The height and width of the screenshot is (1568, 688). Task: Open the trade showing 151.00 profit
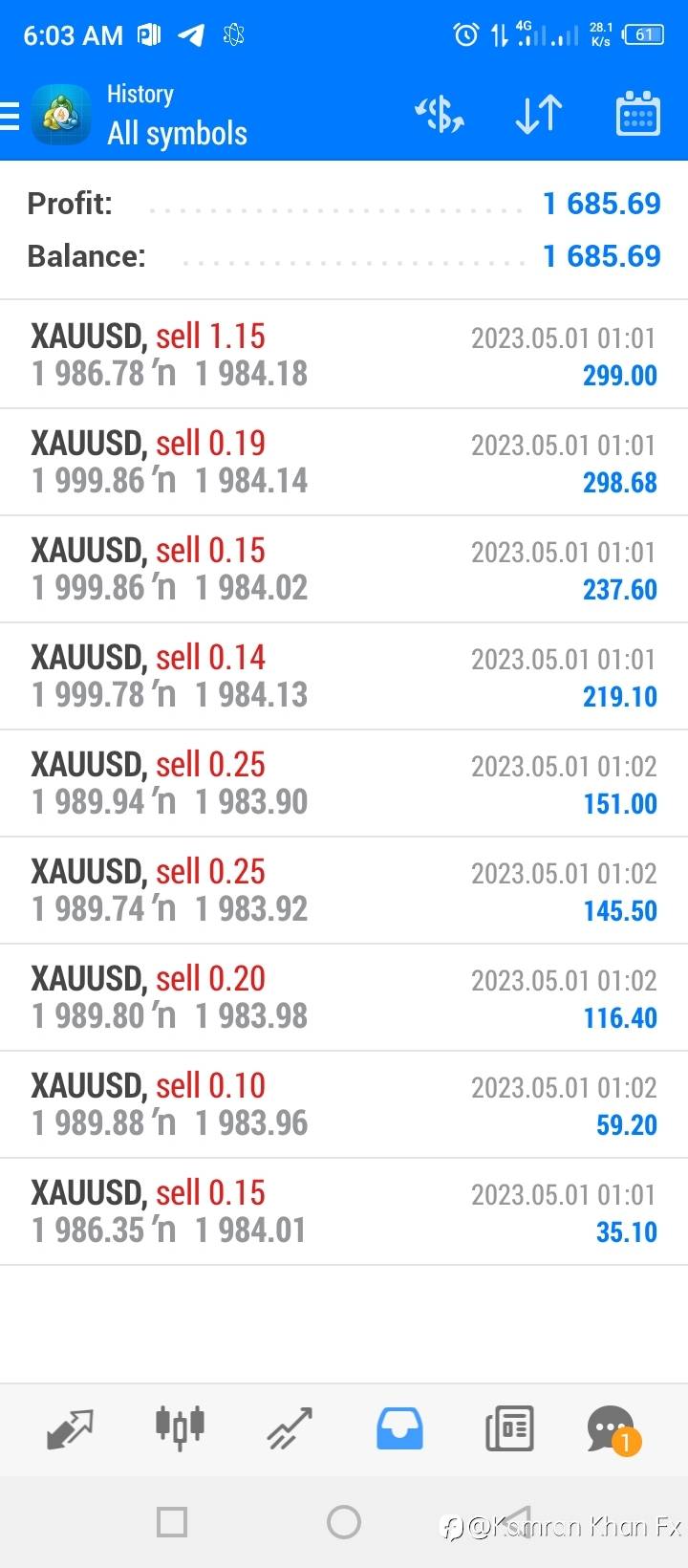click(344, 783)
